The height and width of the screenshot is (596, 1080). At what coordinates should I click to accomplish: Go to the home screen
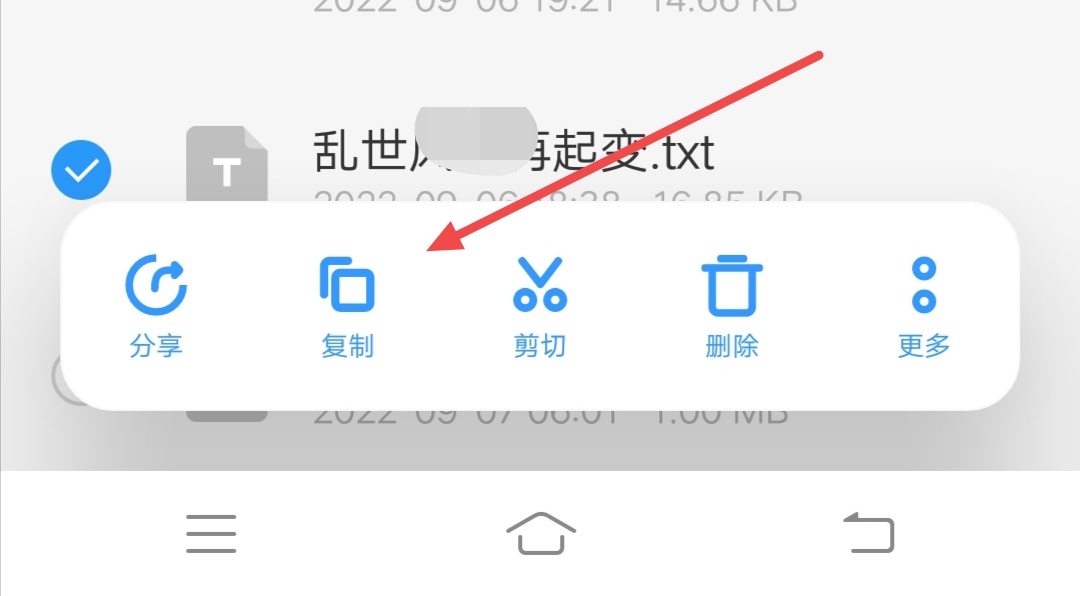(540, 533)
